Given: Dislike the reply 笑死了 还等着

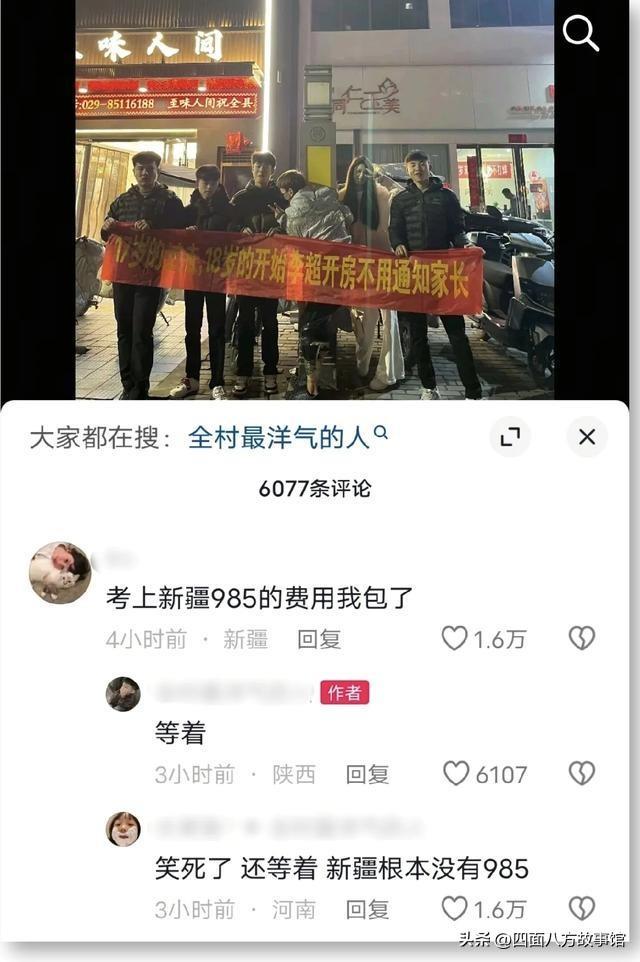Looking at the screenshot, I should (582, 908).
